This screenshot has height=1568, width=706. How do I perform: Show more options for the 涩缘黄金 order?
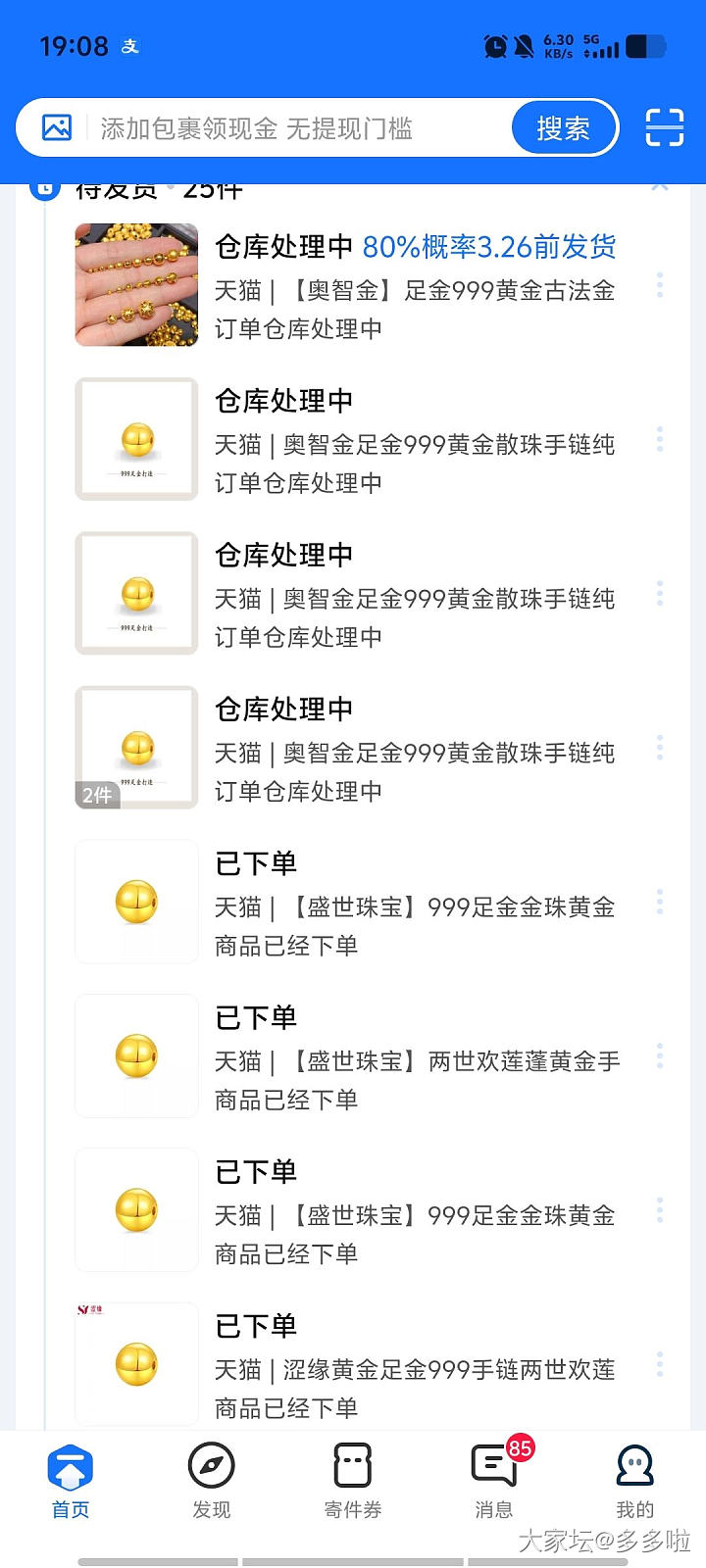(x=660, y=1364)
